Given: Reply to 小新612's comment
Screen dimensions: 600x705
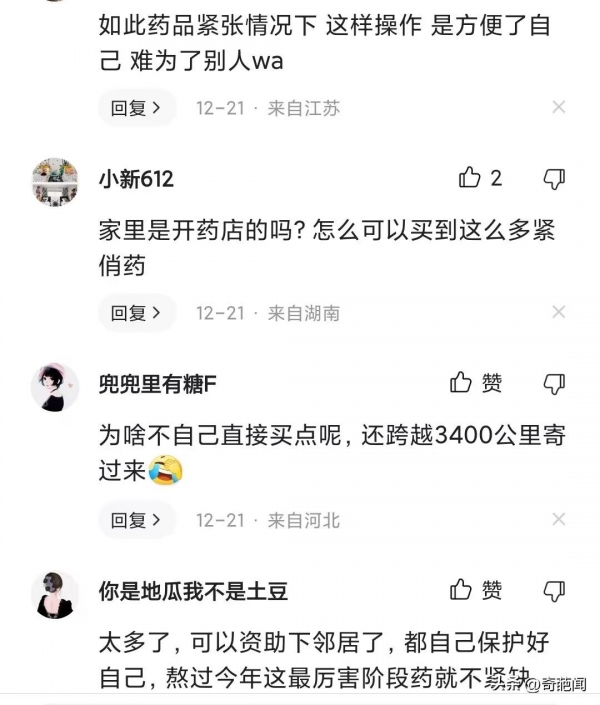Looking at the screenshot, I should (x=136, y=313).
